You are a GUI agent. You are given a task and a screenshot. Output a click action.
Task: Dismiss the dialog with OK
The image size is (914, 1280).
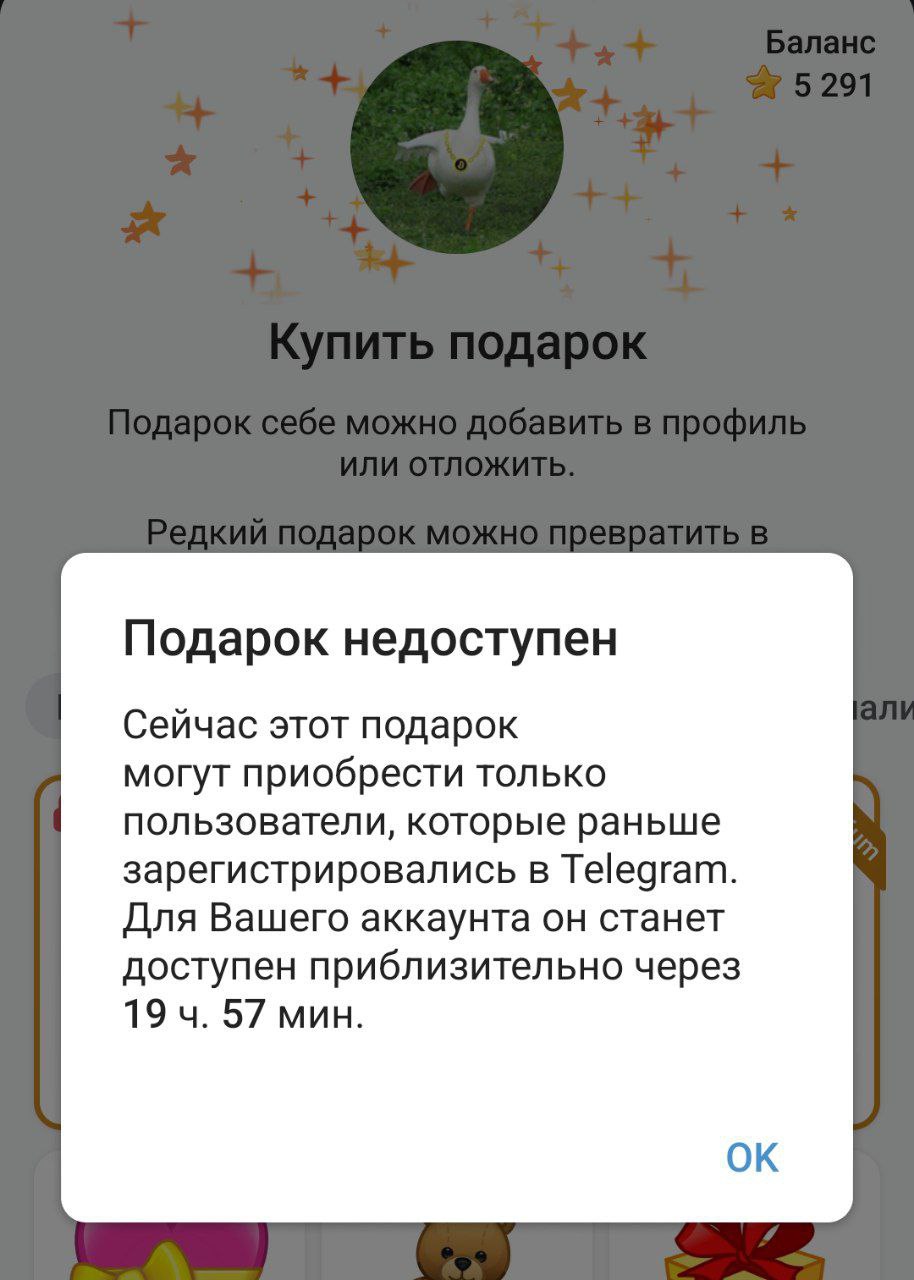[x=751, y=1157]
